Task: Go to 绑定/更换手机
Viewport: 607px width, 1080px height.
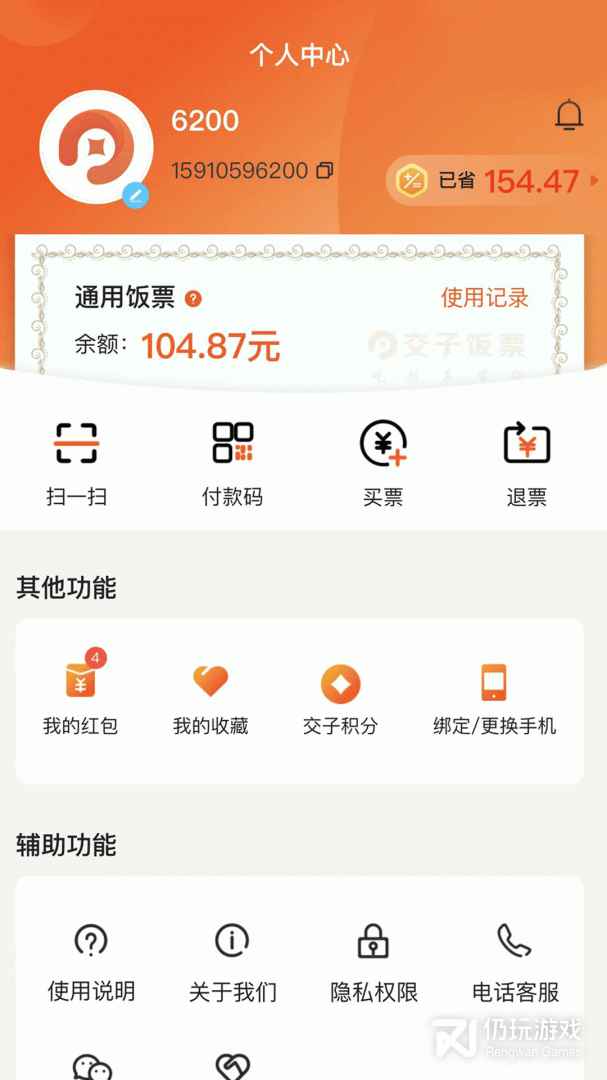Action: (x=494, y=698)
